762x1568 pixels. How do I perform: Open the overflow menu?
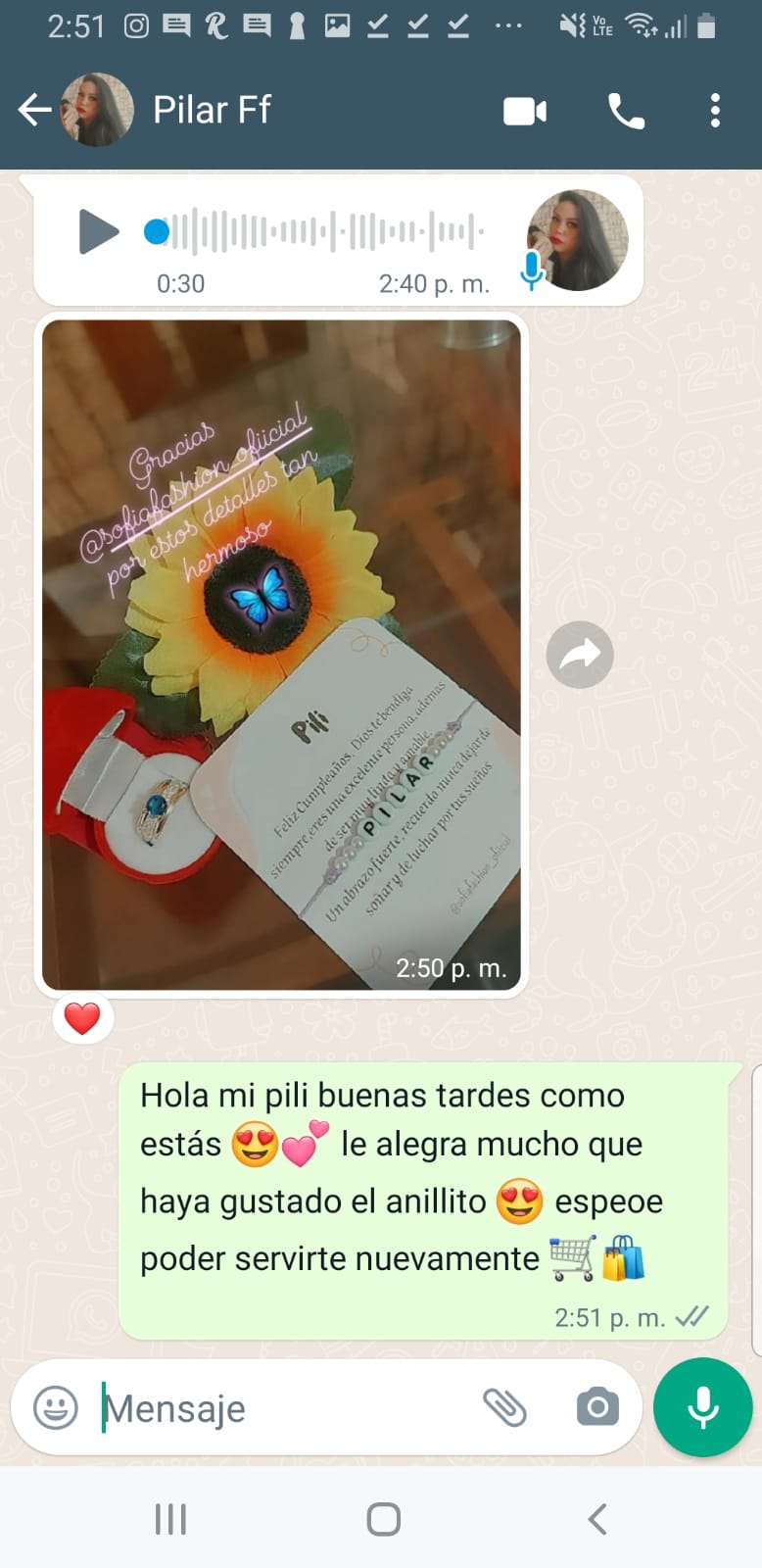point(715,111)
